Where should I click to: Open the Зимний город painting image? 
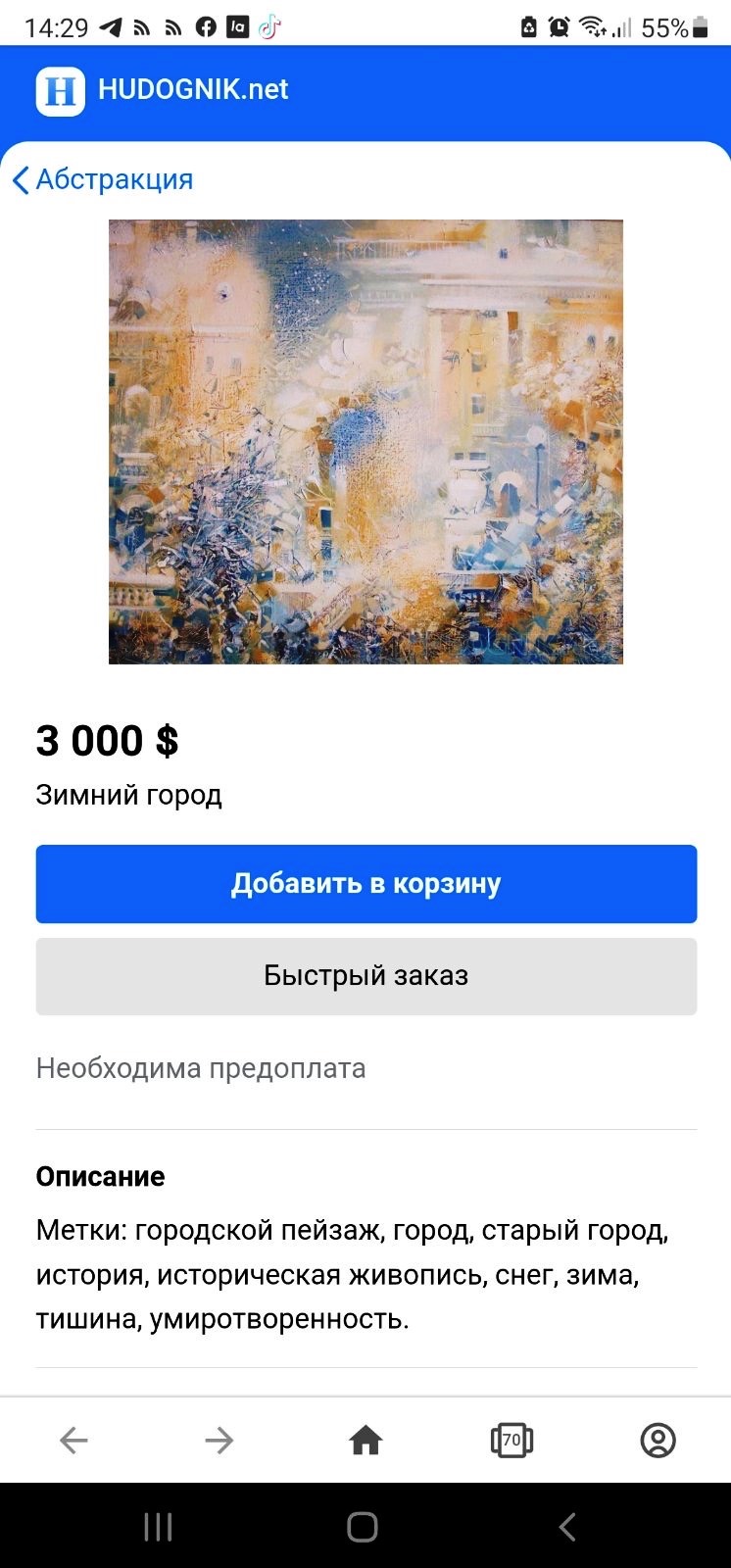pos(365,441)
